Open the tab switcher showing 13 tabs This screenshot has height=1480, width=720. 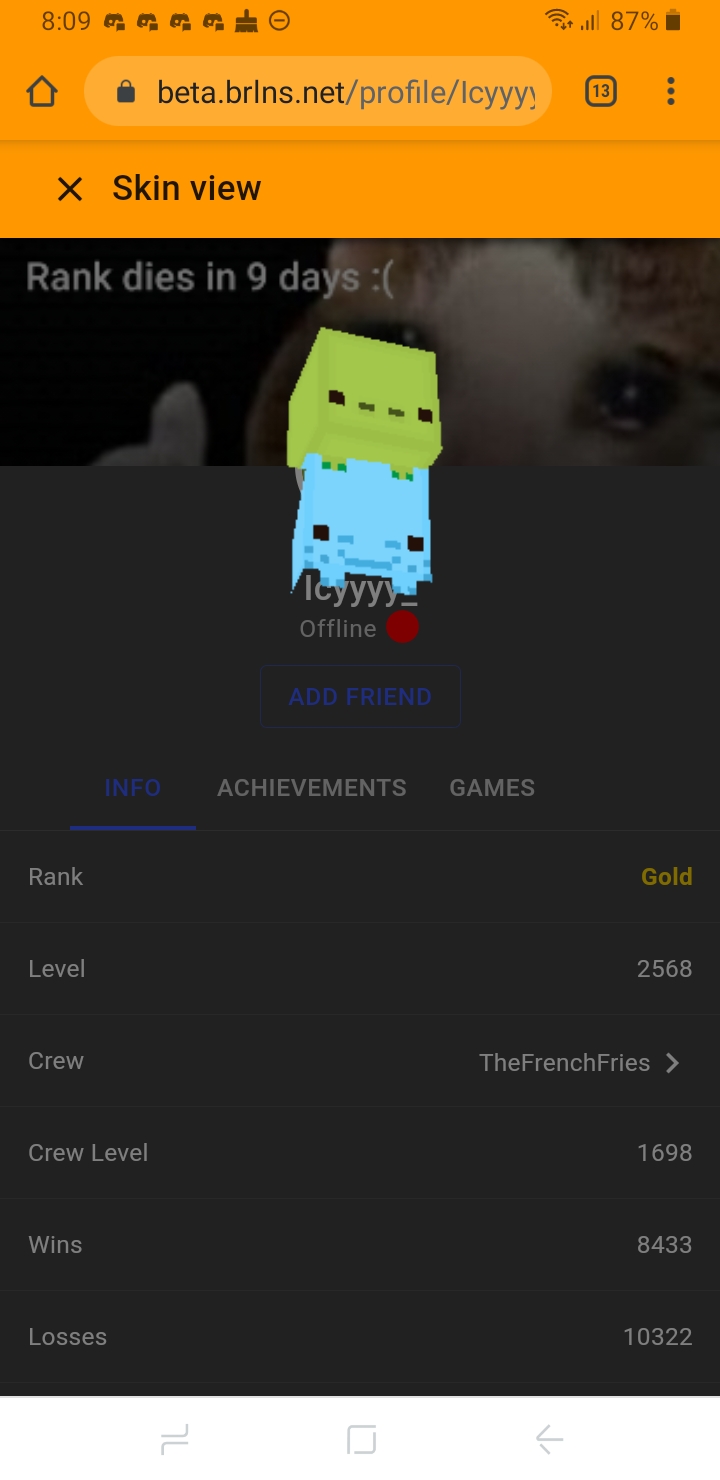tap(600, 92)
